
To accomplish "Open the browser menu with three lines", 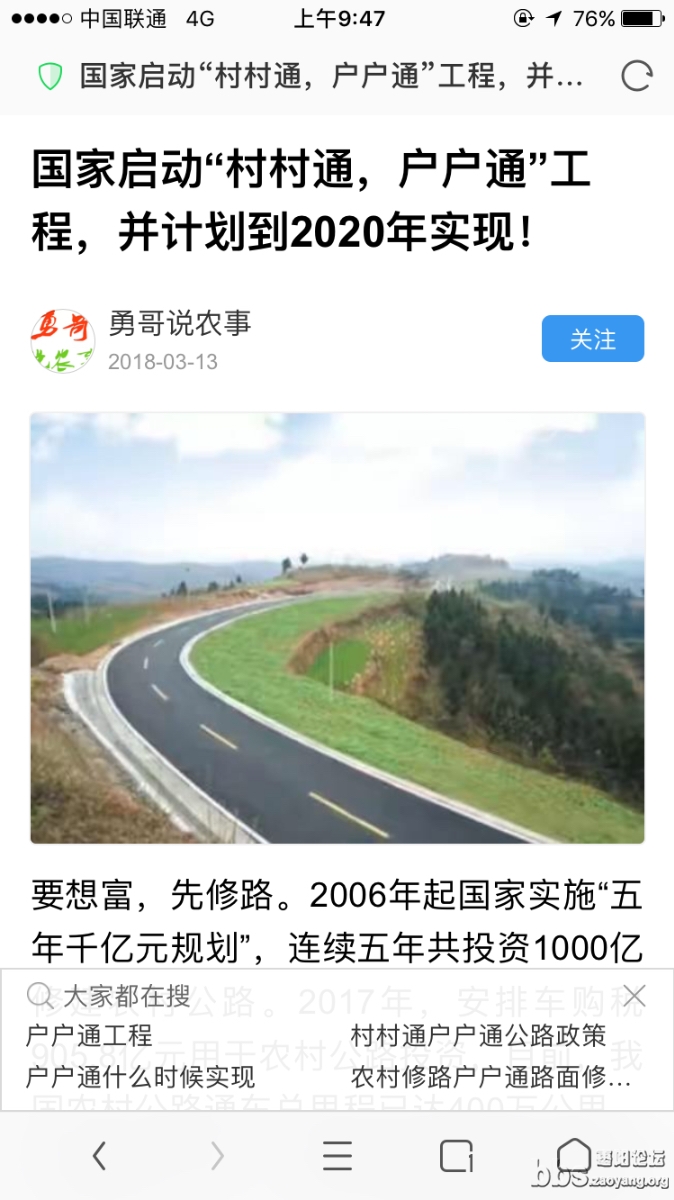I will [x=337, y=1156].
